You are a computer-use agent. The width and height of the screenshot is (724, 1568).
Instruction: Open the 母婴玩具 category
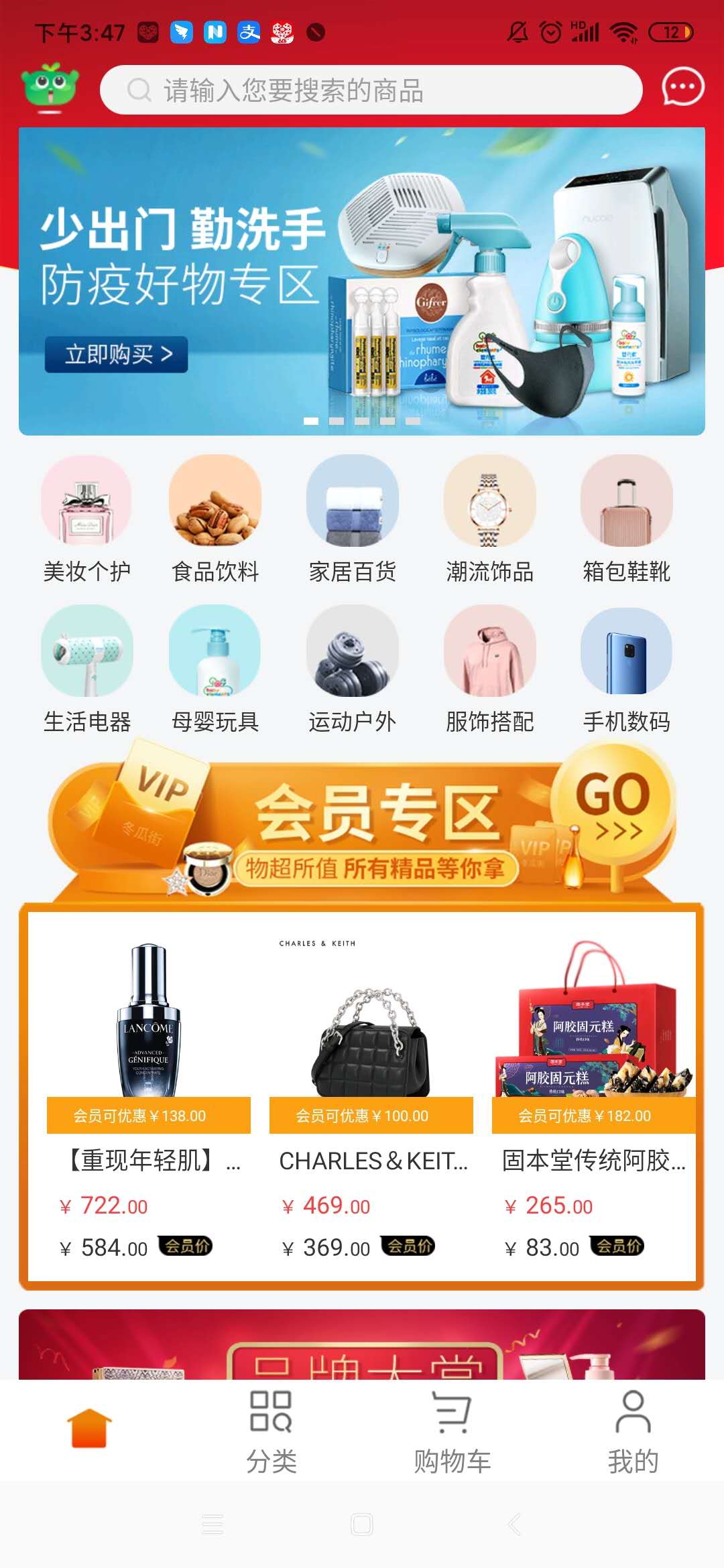point(215,668)
